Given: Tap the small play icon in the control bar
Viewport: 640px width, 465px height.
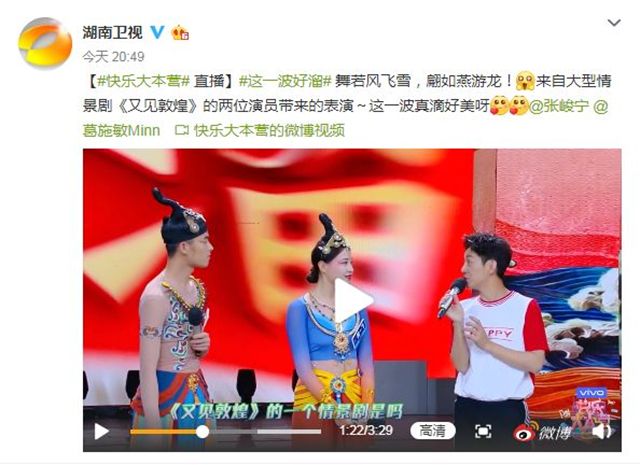Looking at the screenshot, I should (x=100, y=431).
